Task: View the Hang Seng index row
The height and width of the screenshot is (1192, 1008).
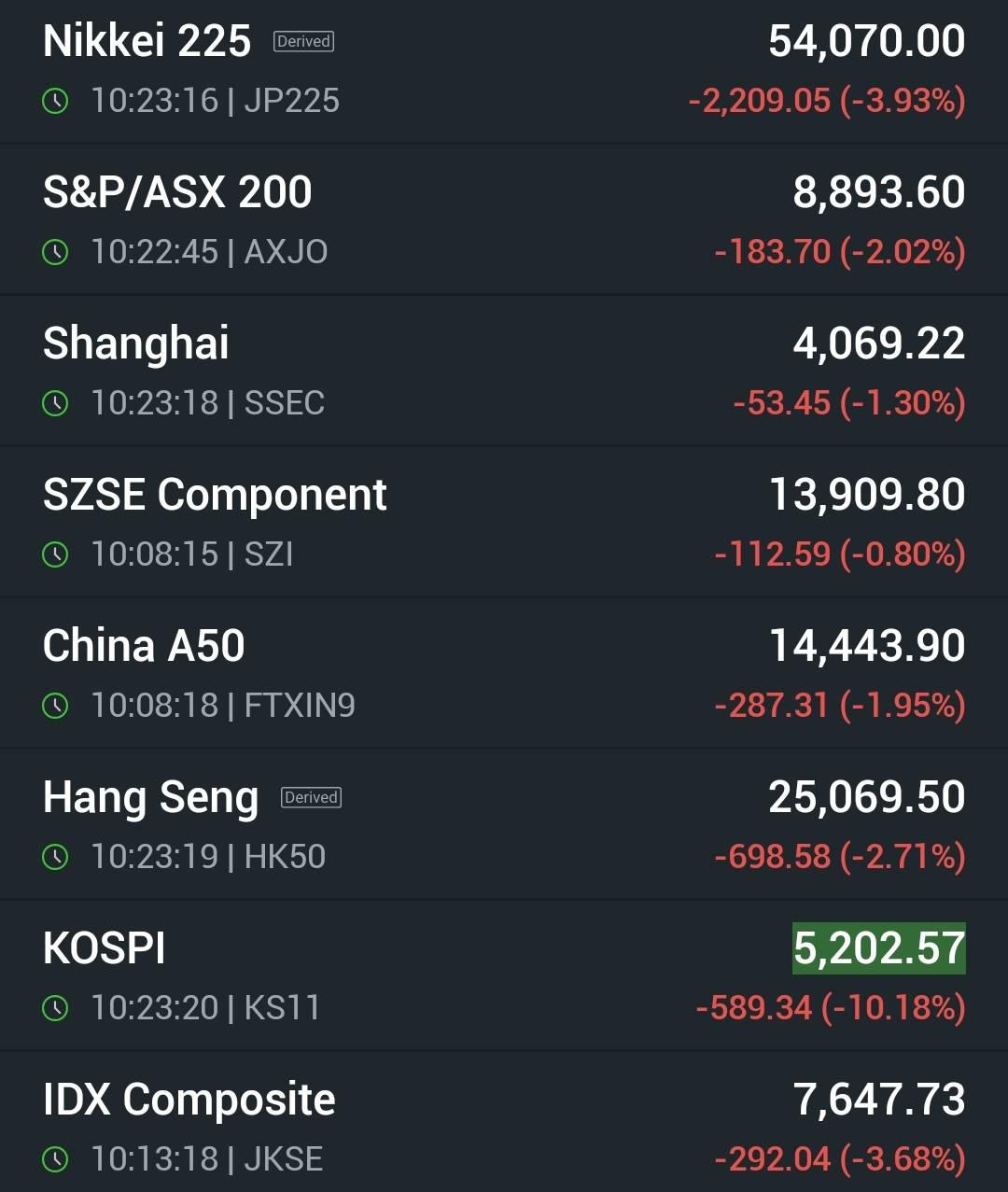Action: click(150, 798)
